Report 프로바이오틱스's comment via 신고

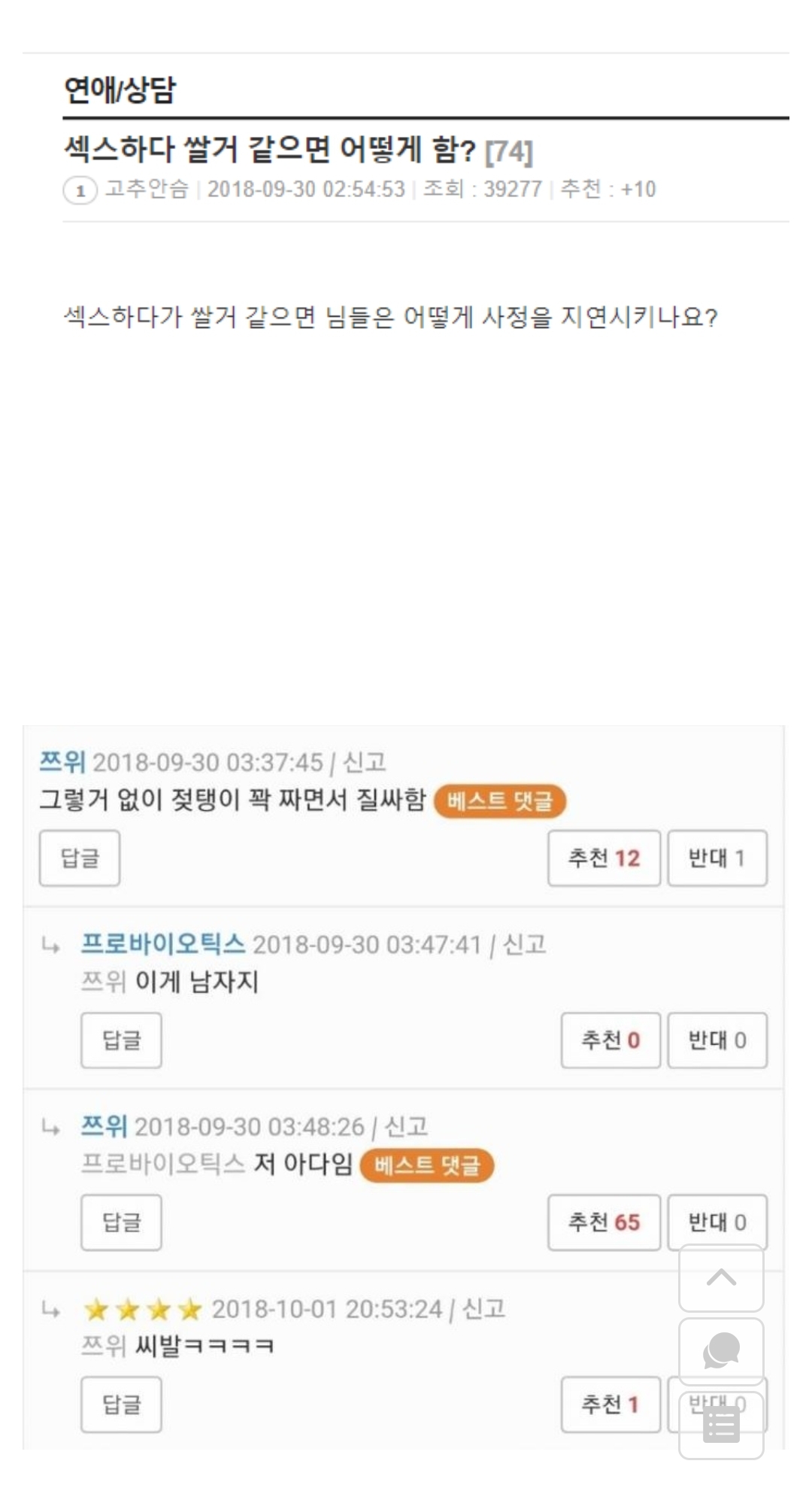[524, 944]
